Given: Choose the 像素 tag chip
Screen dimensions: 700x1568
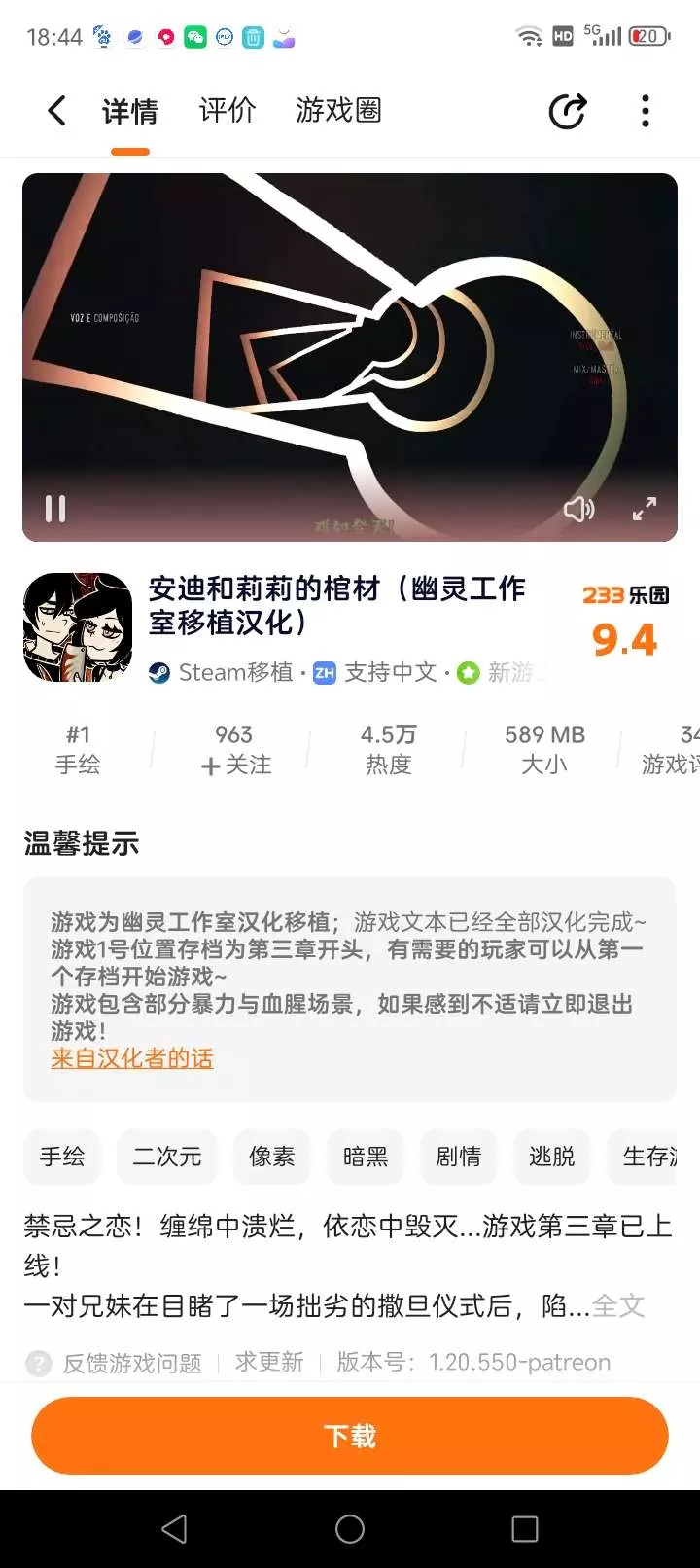Looking at the screenshot, I should tap(272, 1157).
